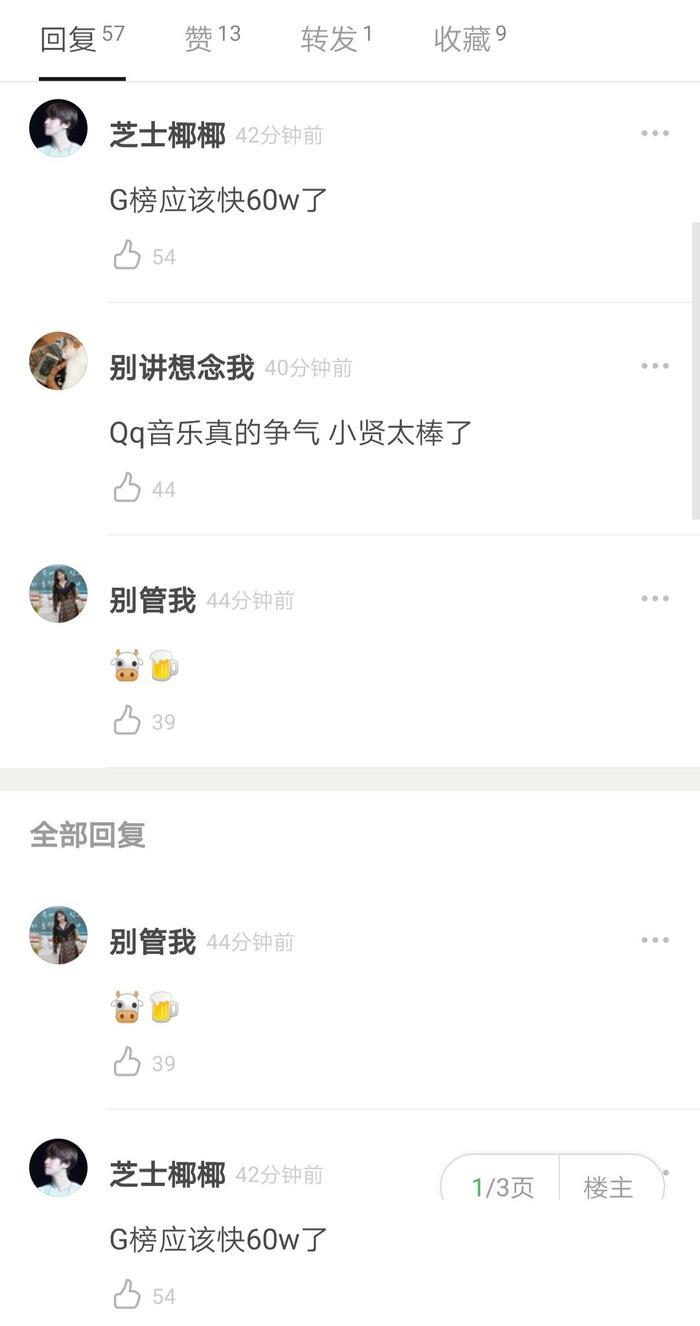Open the 1/3页 page selector
The height and width of the screenshot is (1326, 700).
(503, 1187)
